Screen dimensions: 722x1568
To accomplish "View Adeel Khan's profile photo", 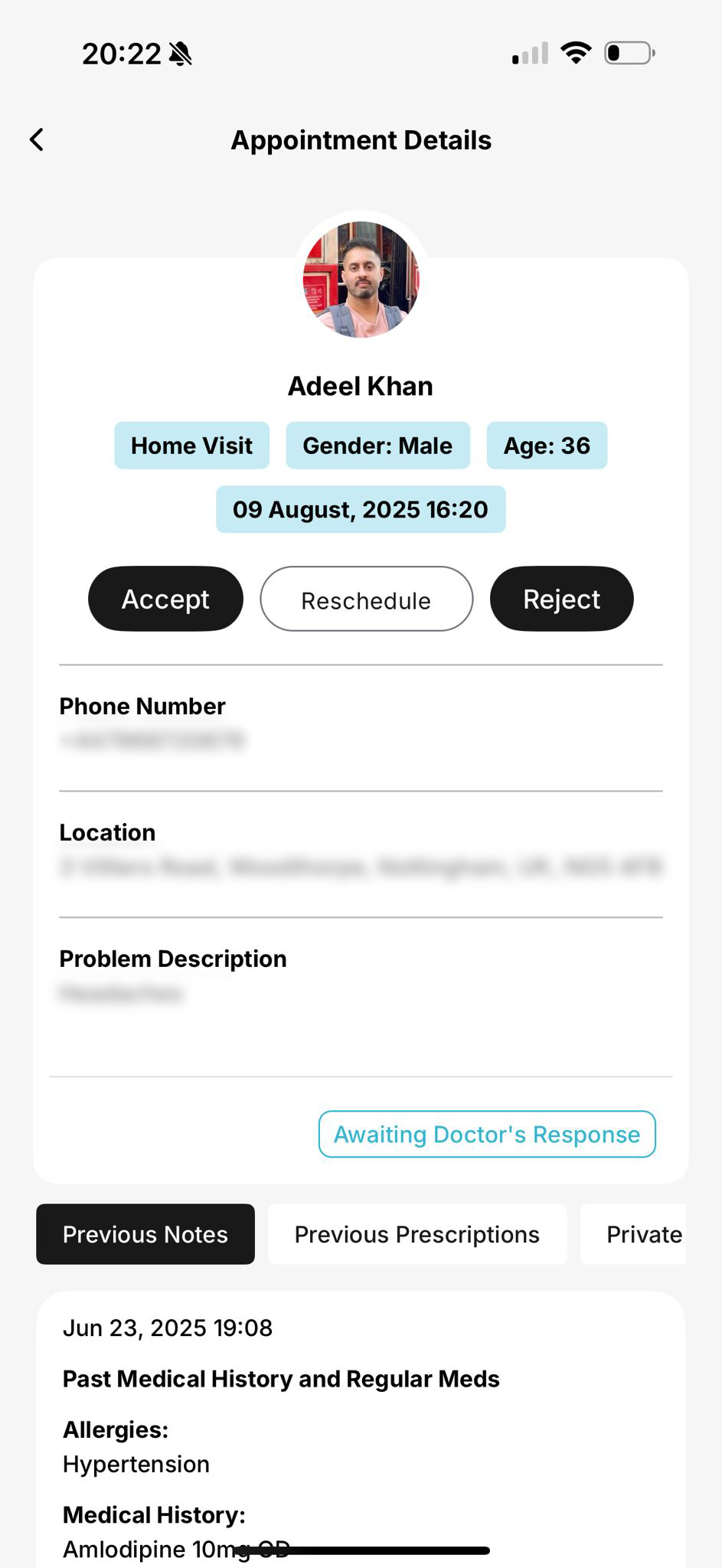I will pos(361,279).
